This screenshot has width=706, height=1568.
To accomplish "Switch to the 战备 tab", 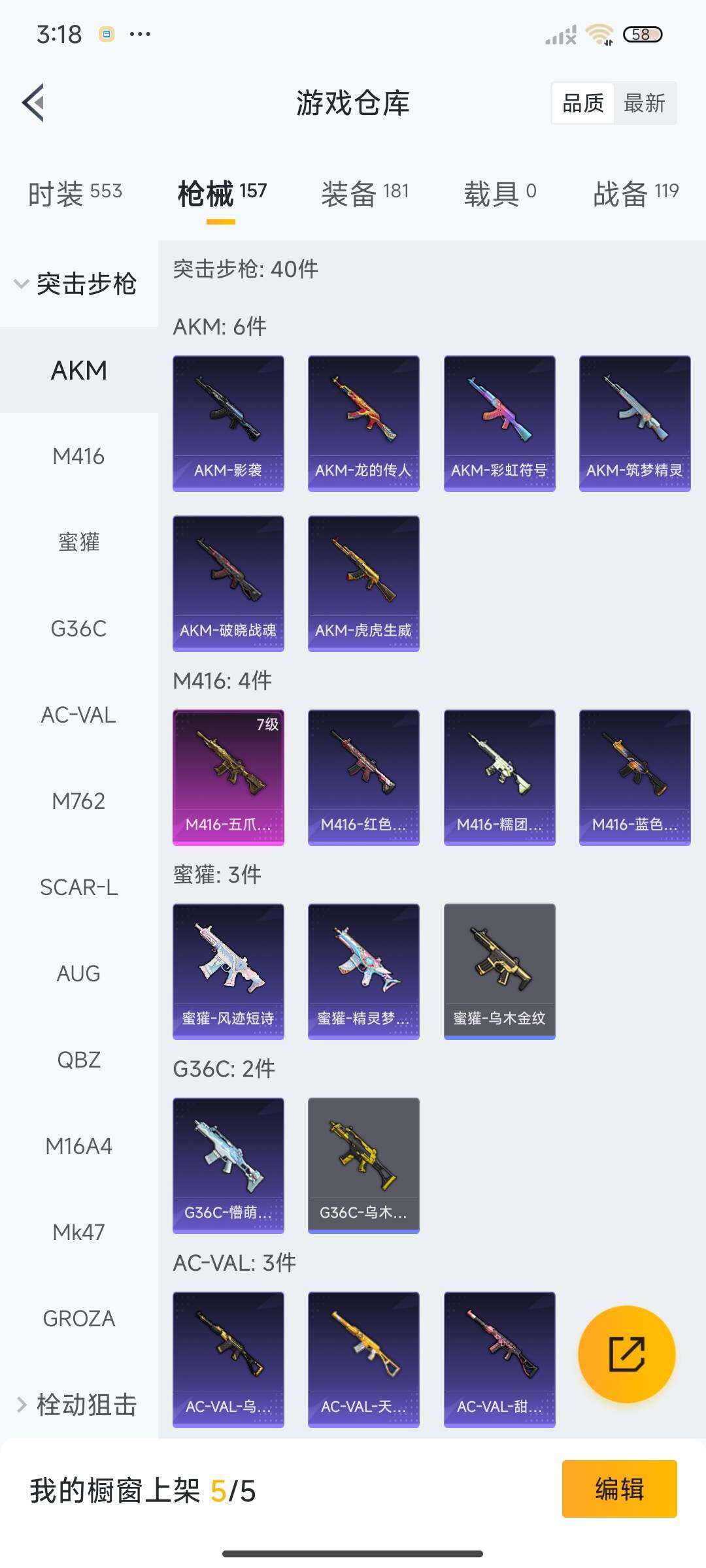I will coord(635,193).
